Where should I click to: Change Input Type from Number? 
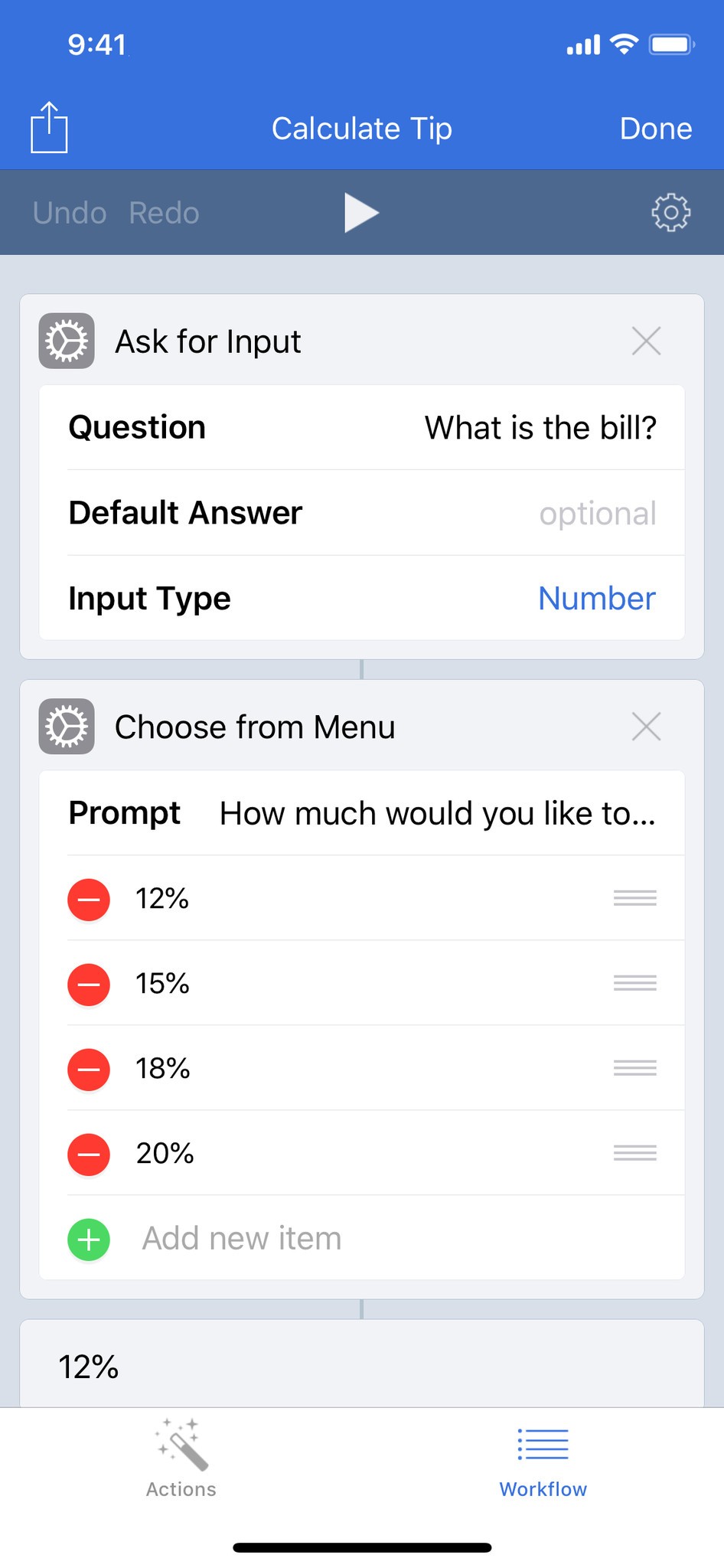pos(596,599)
